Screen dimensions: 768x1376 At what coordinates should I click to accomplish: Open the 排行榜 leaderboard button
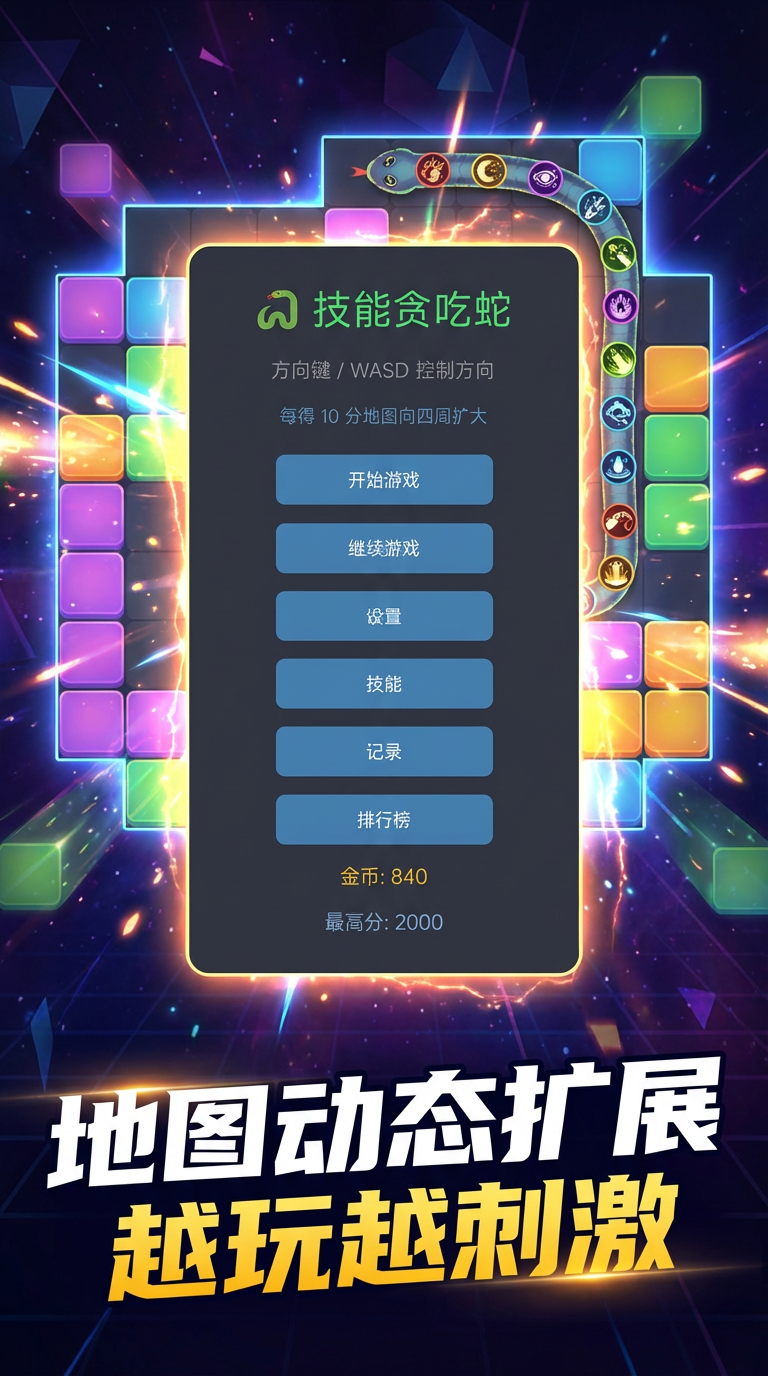tap(384, 818)
